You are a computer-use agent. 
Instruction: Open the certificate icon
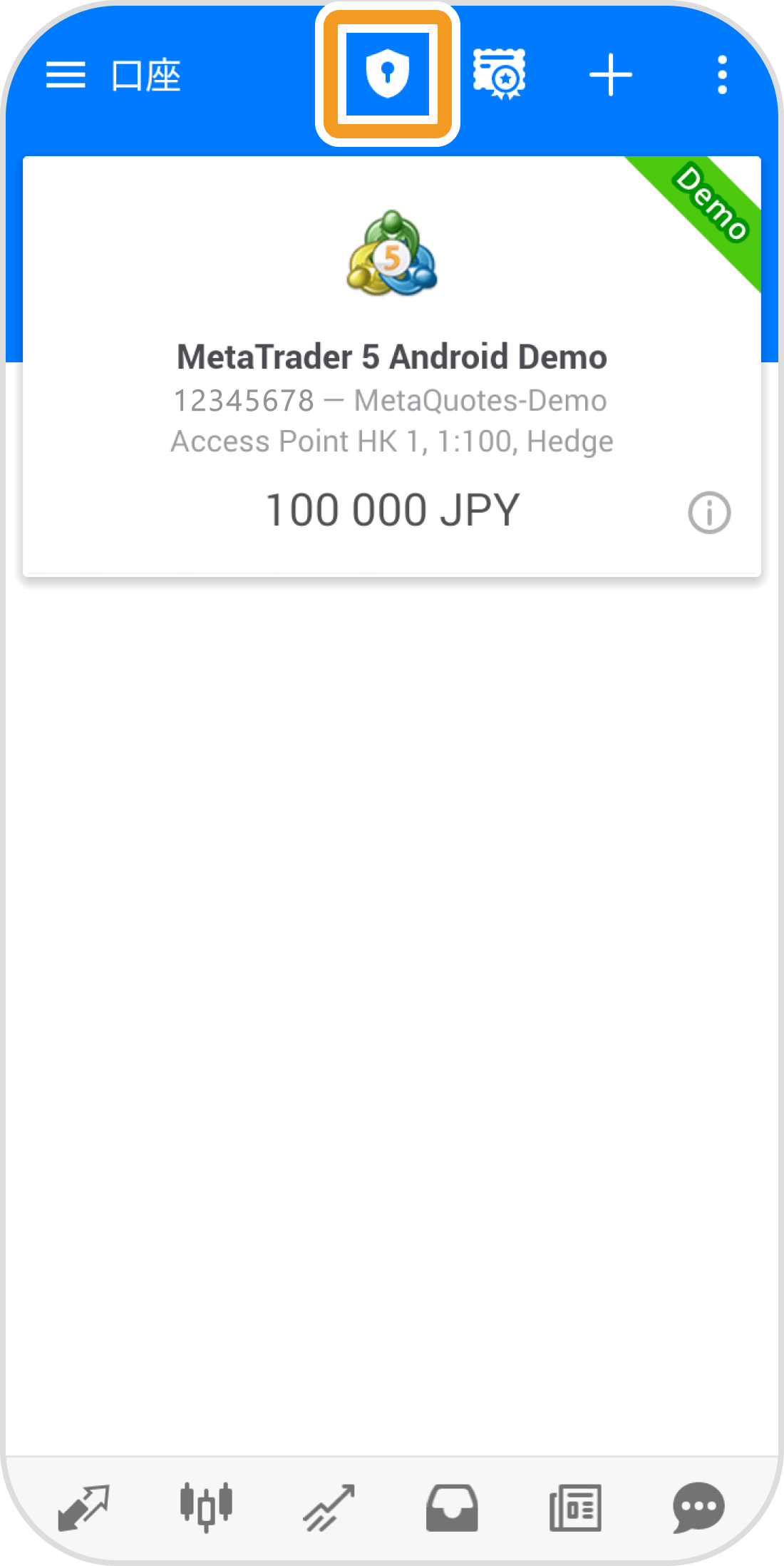tap(500, 74)
